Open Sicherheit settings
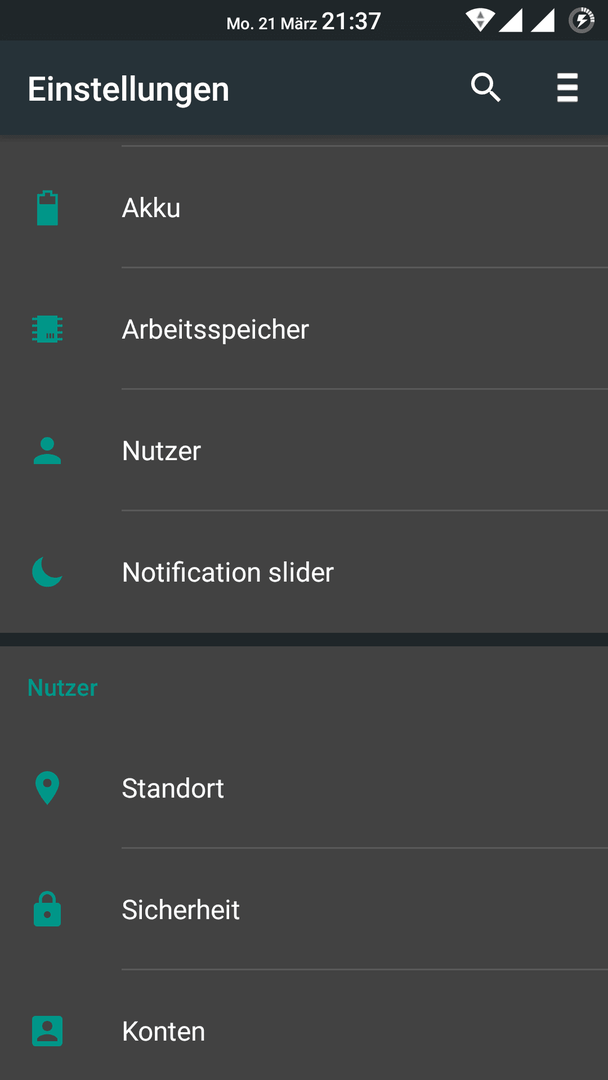The height and width of the screenshot is (1080, 608). point(304,909)
